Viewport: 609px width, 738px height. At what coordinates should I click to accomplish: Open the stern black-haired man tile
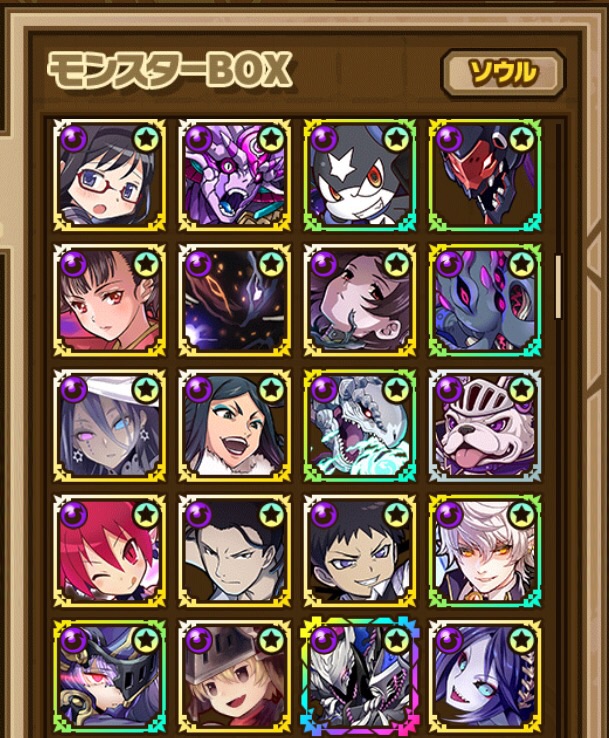pyautogui.click(x=235, y=551)
